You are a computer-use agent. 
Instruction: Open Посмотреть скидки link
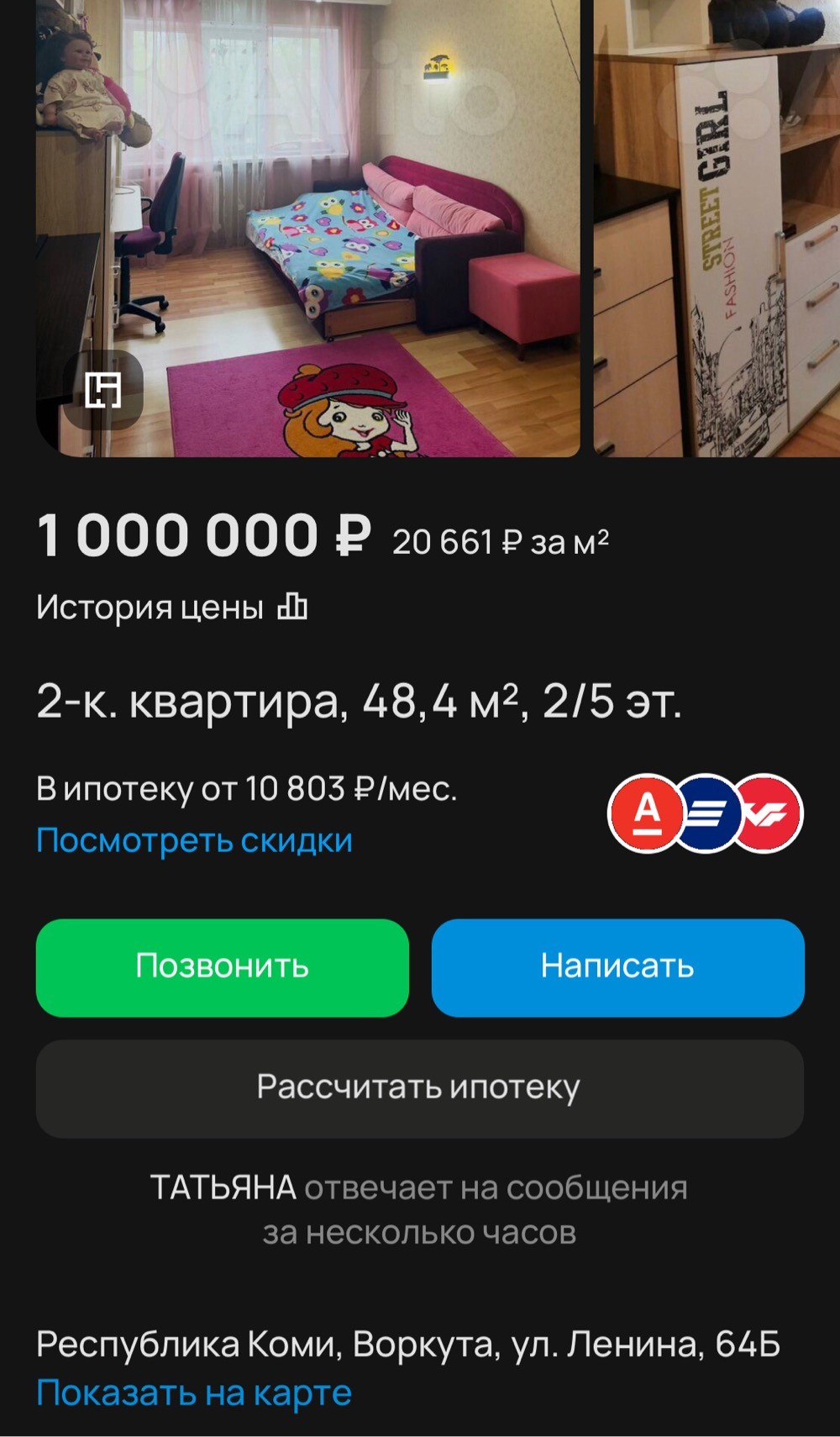(x=194, y=840)
